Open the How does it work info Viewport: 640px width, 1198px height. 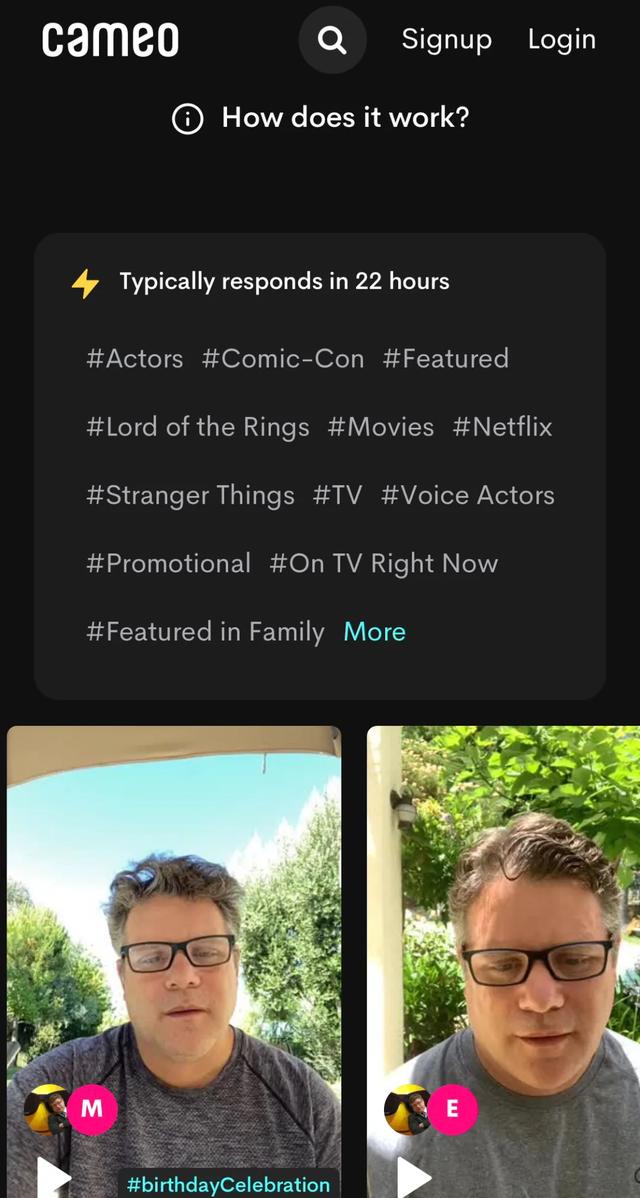[x=320, y=118]
